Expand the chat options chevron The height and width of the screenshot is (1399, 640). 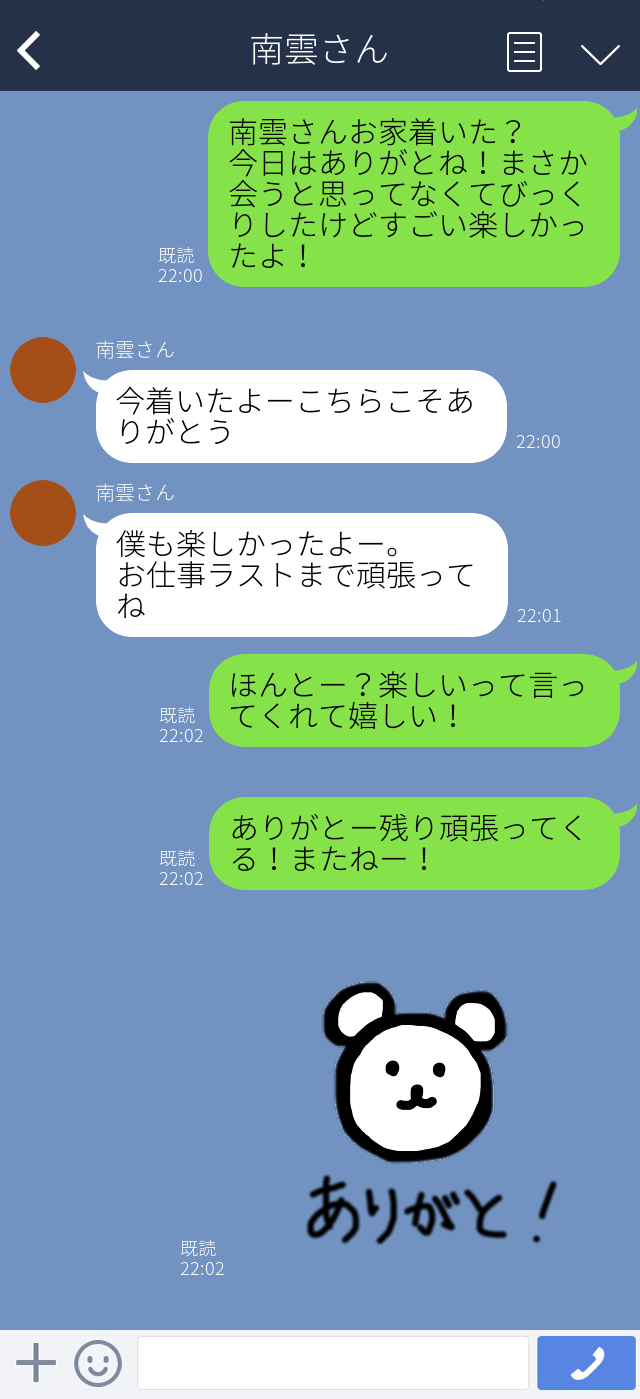(x=600, y=53)
